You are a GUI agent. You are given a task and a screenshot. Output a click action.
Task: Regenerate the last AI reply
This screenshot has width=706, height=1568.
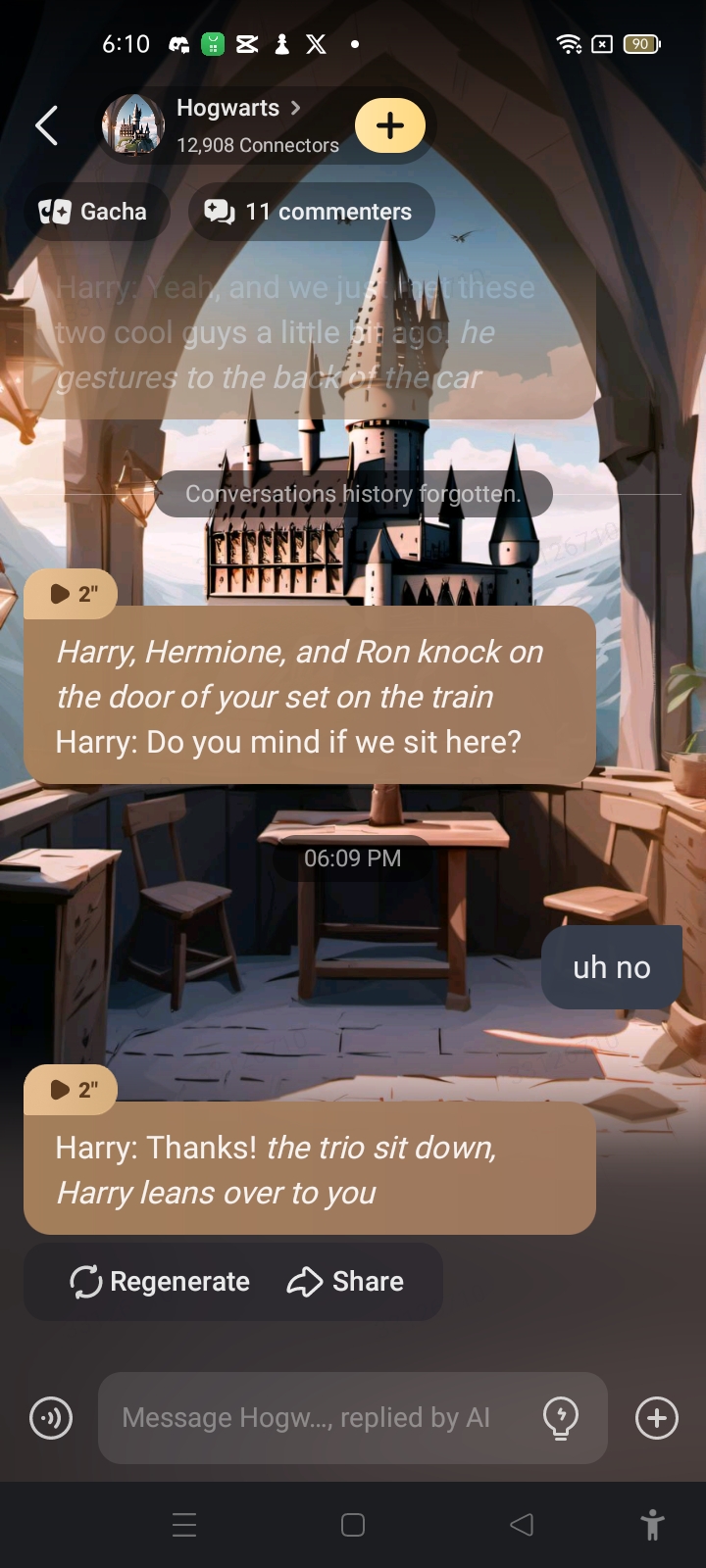click(x=161, y=1282)
